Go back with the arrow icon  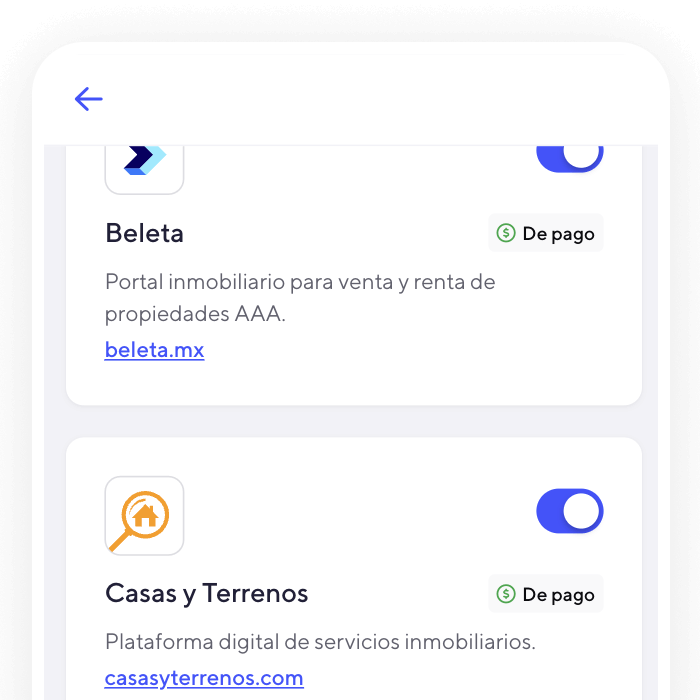(89, 98)
